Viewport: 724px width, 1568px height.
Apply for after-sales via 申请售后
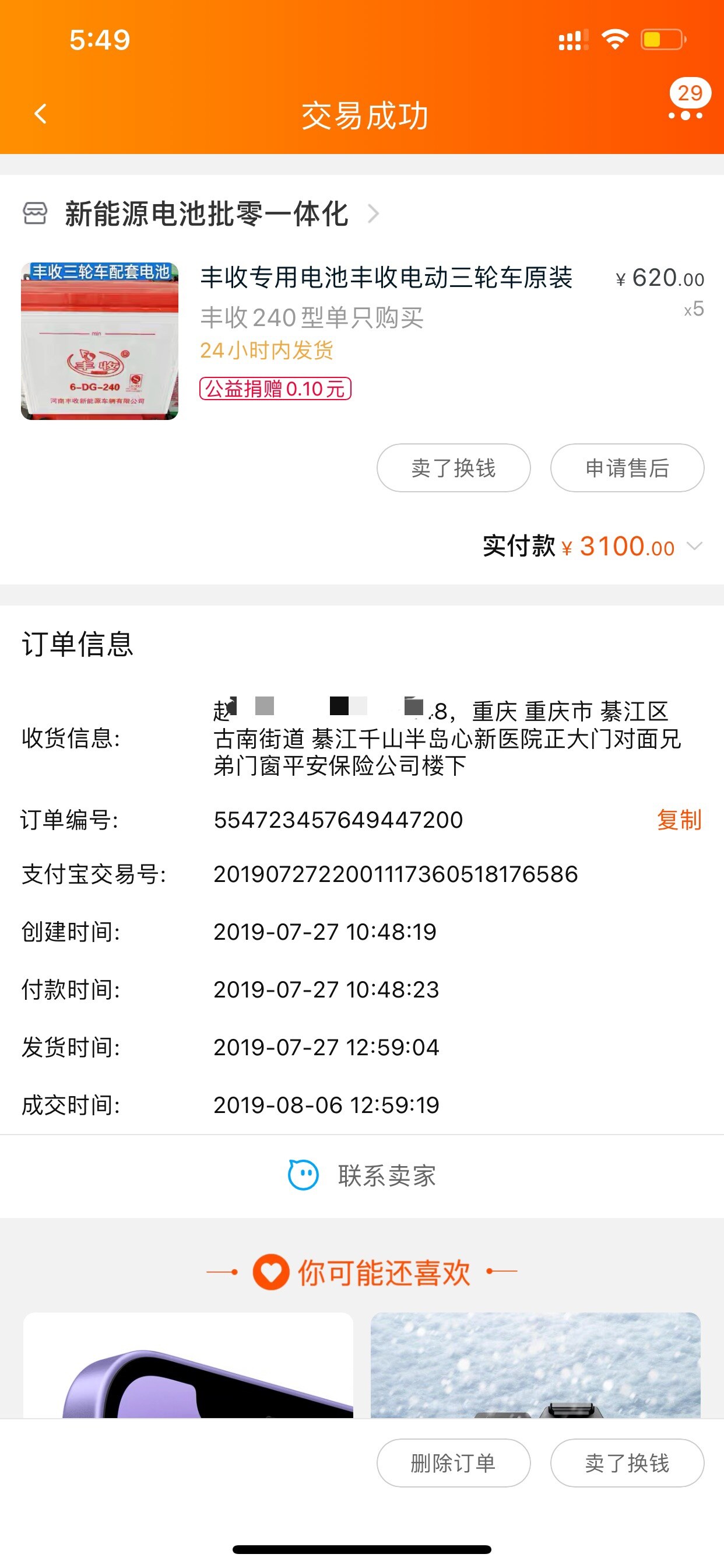click(627, 468)
